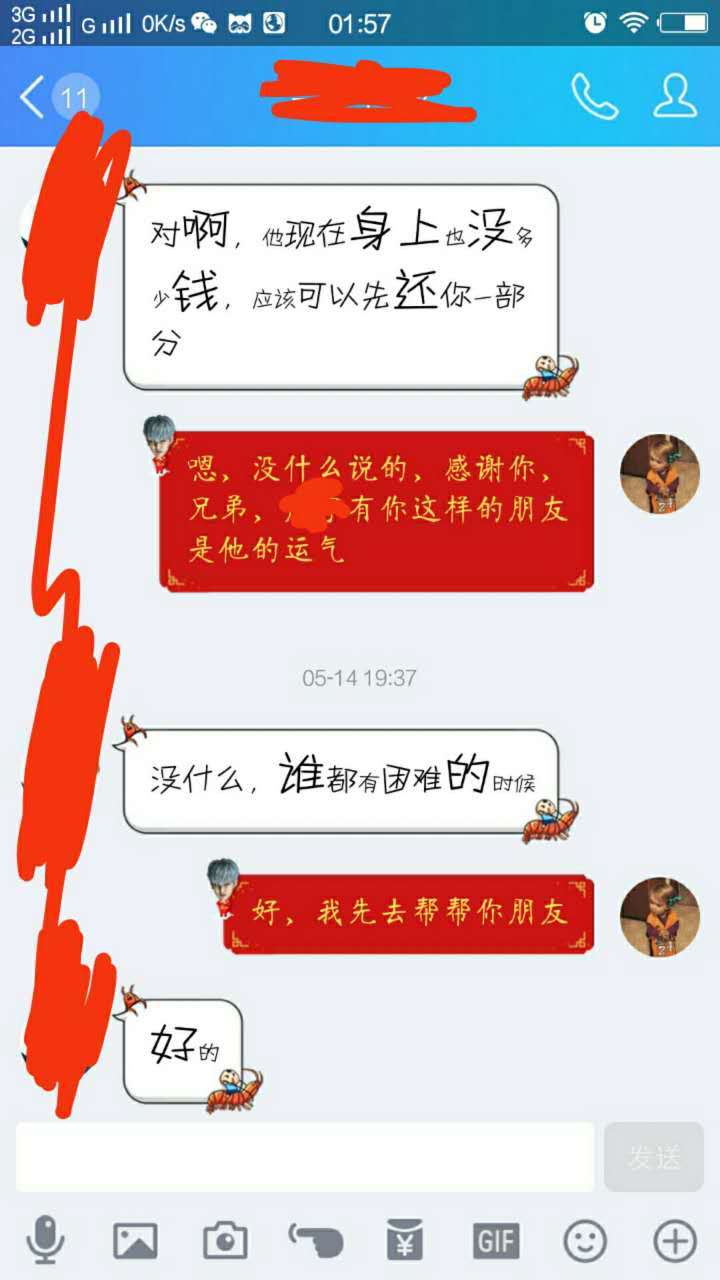
Task: Open the GIF picker
Action: pos(496,1241)
